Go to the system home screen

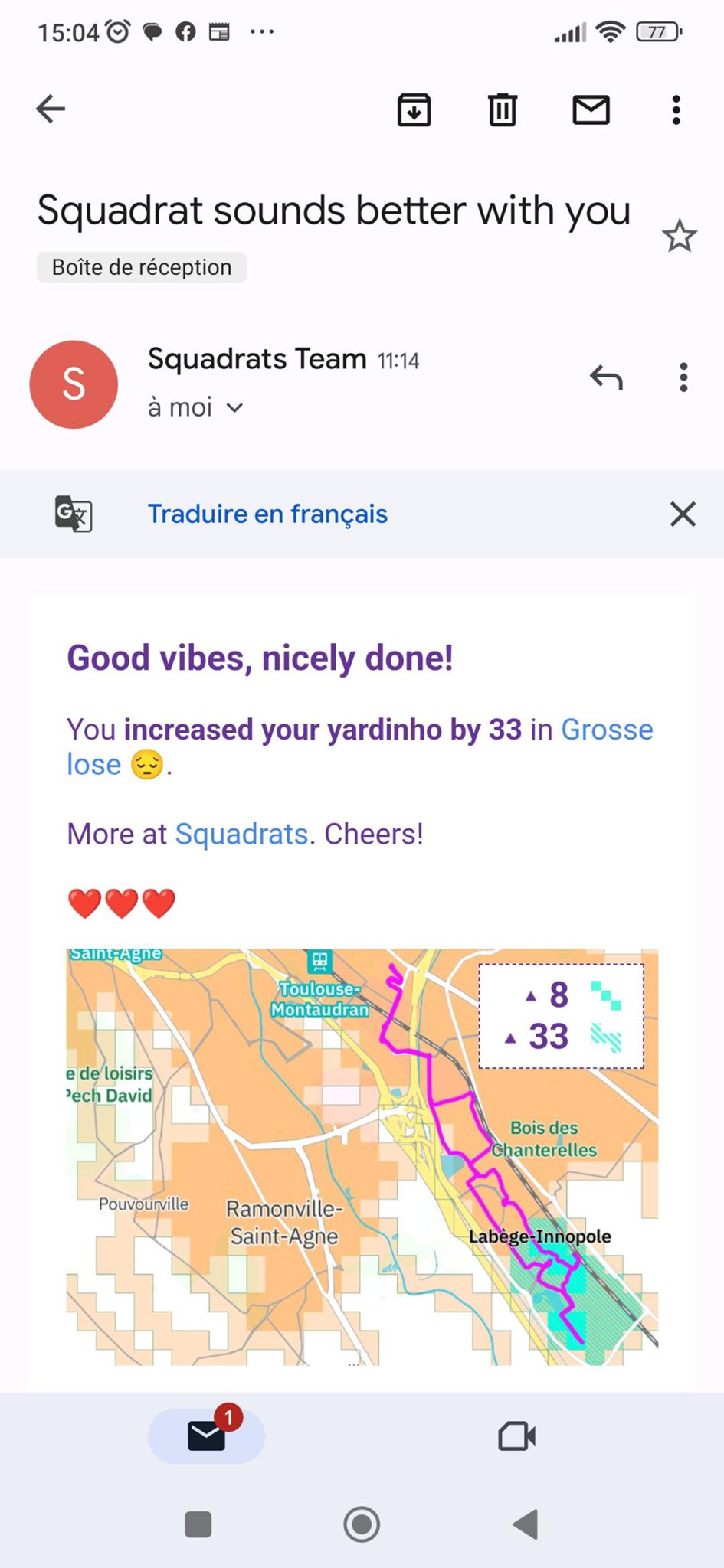pos(362,1524)
